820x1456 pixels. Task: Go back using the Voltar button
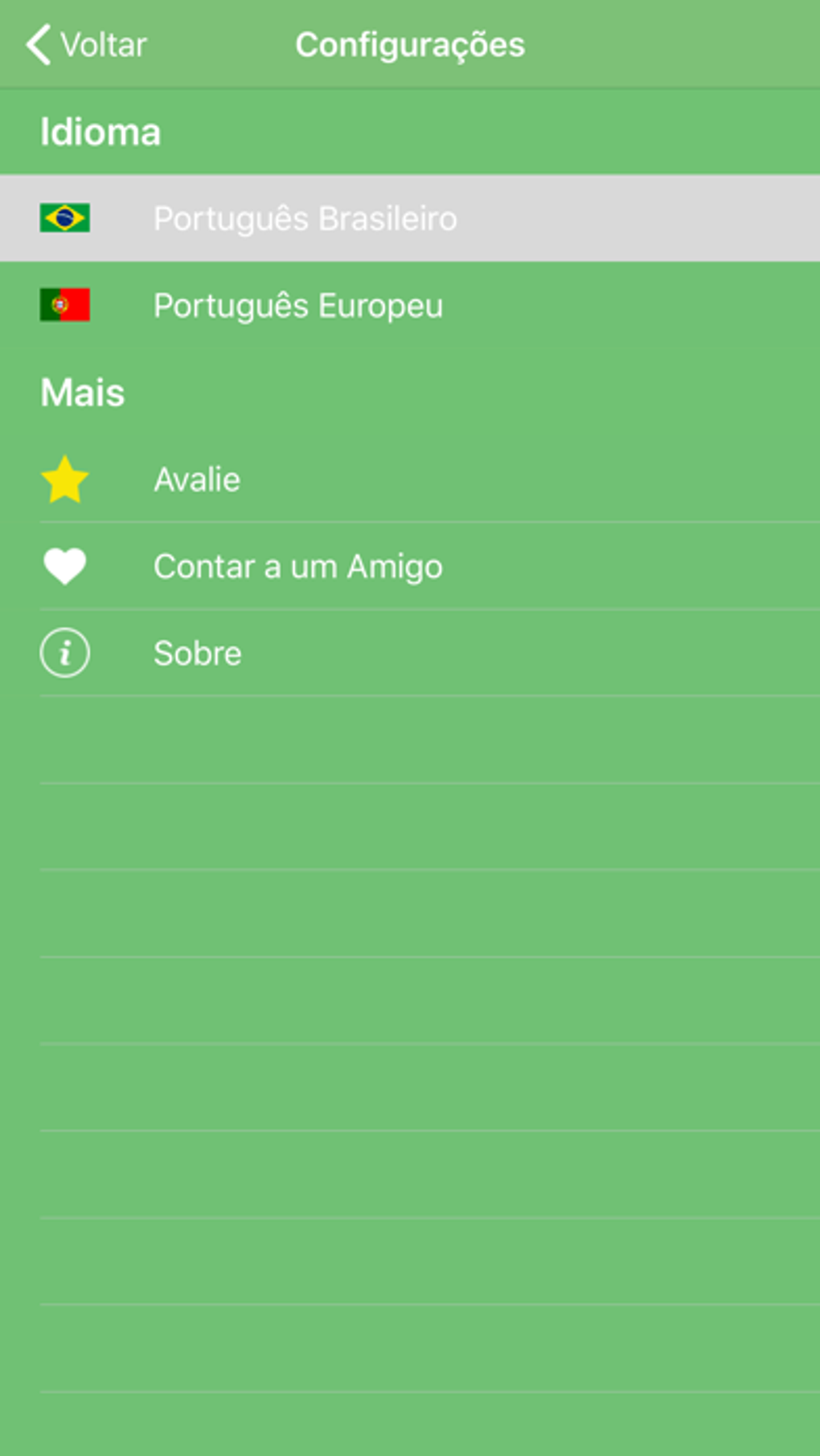pyautogui.click(x=87, y=45)
